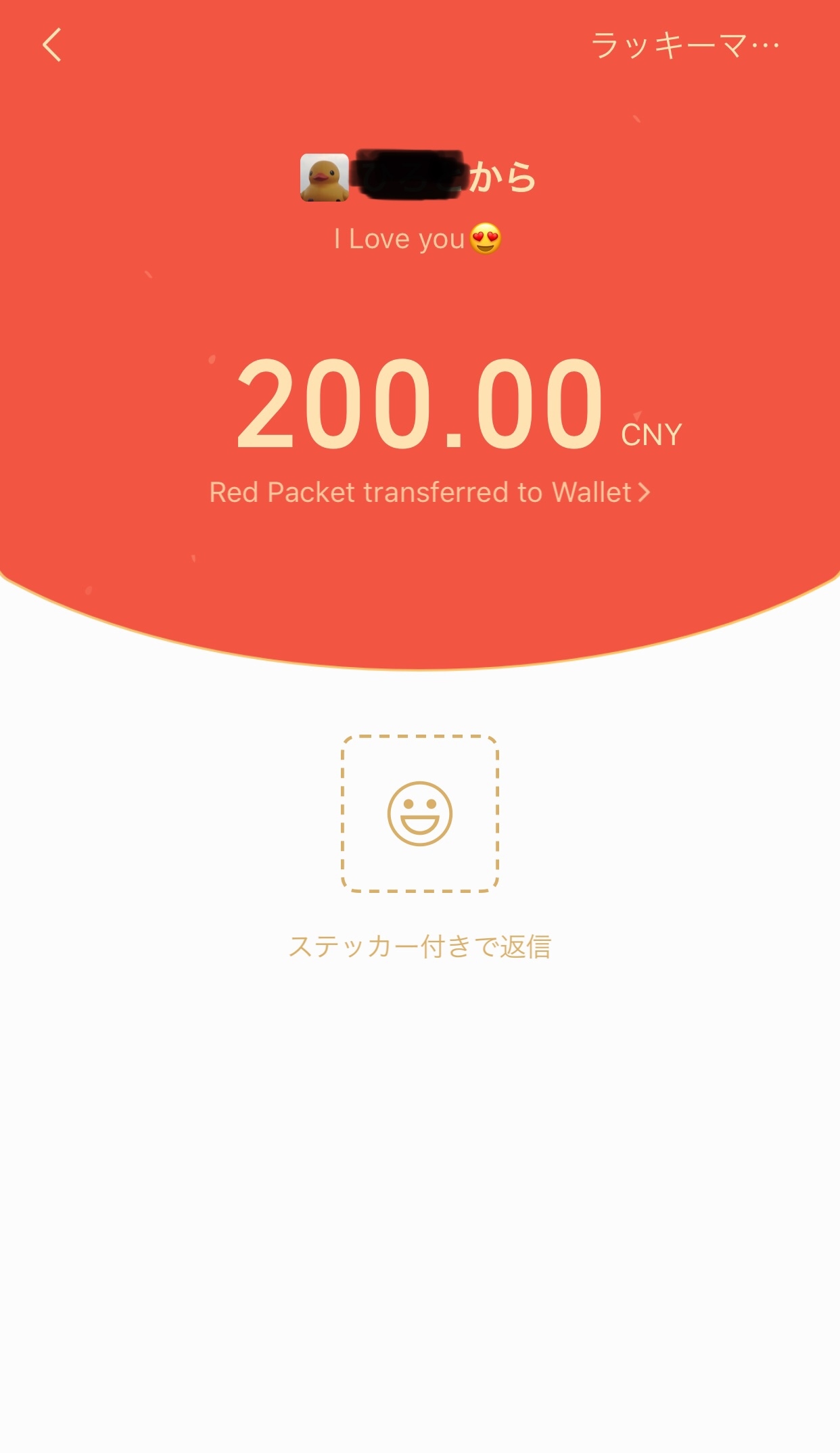This screenshot has height=1453, width=840.
Task: Open Red Packet transferred to Wallet link
Action: 429,492
